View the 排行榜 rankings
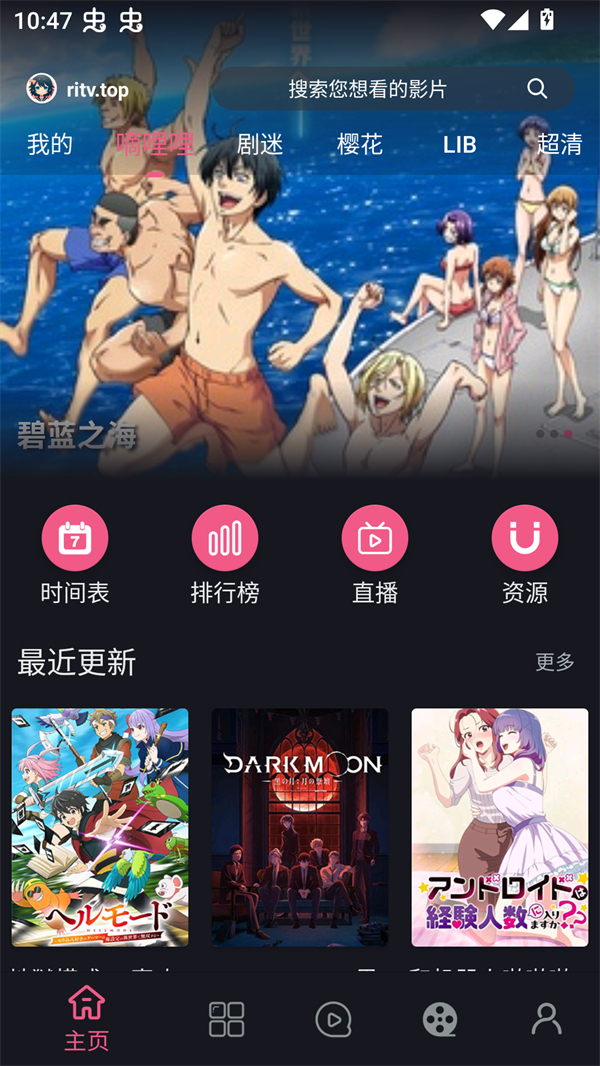This screenshot has height=1066, width=600. point(225,555)
